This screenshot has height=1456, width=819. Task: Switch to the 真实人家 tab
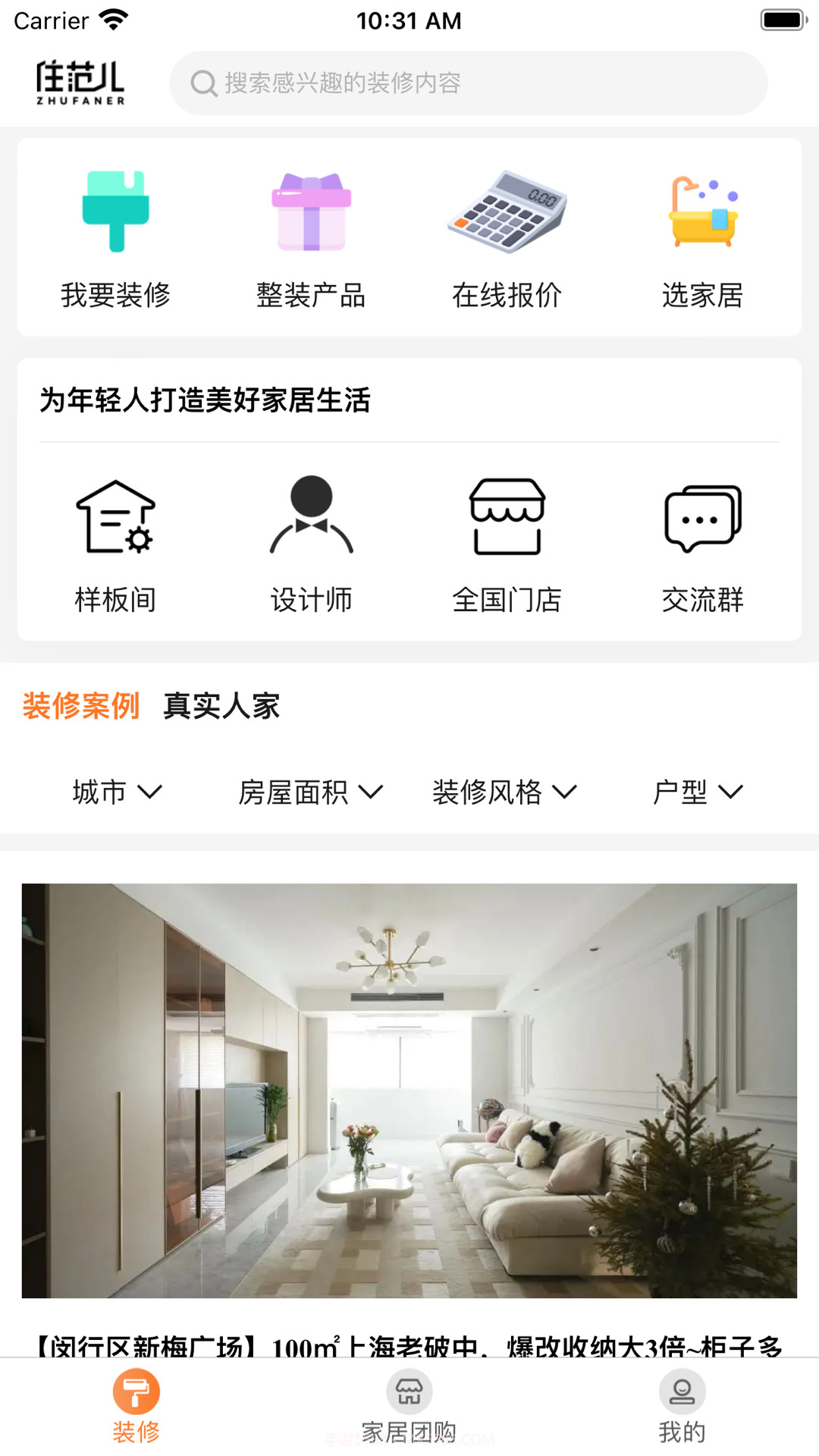point(221,706)
